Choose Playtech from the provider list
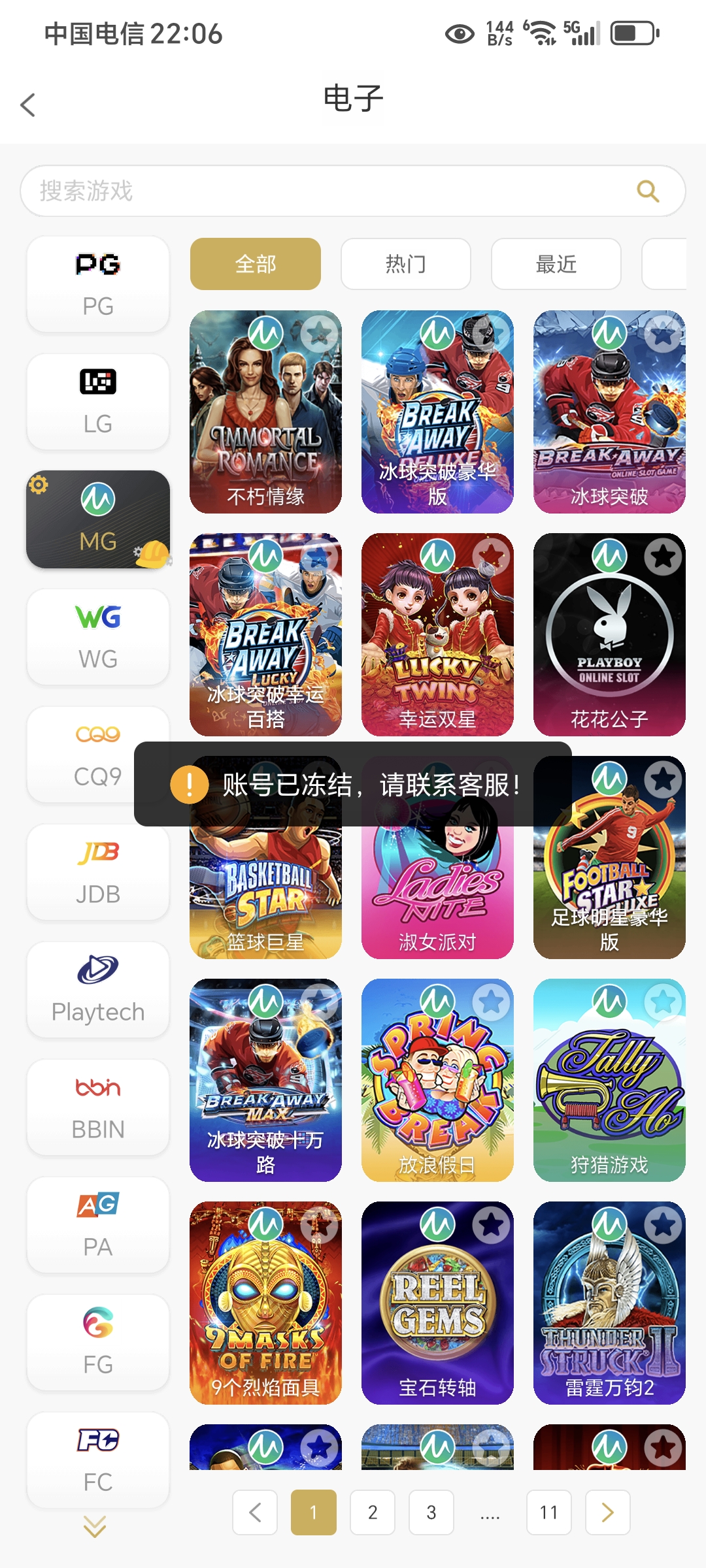Screen dimensions: 706x1568 [98, 990]
